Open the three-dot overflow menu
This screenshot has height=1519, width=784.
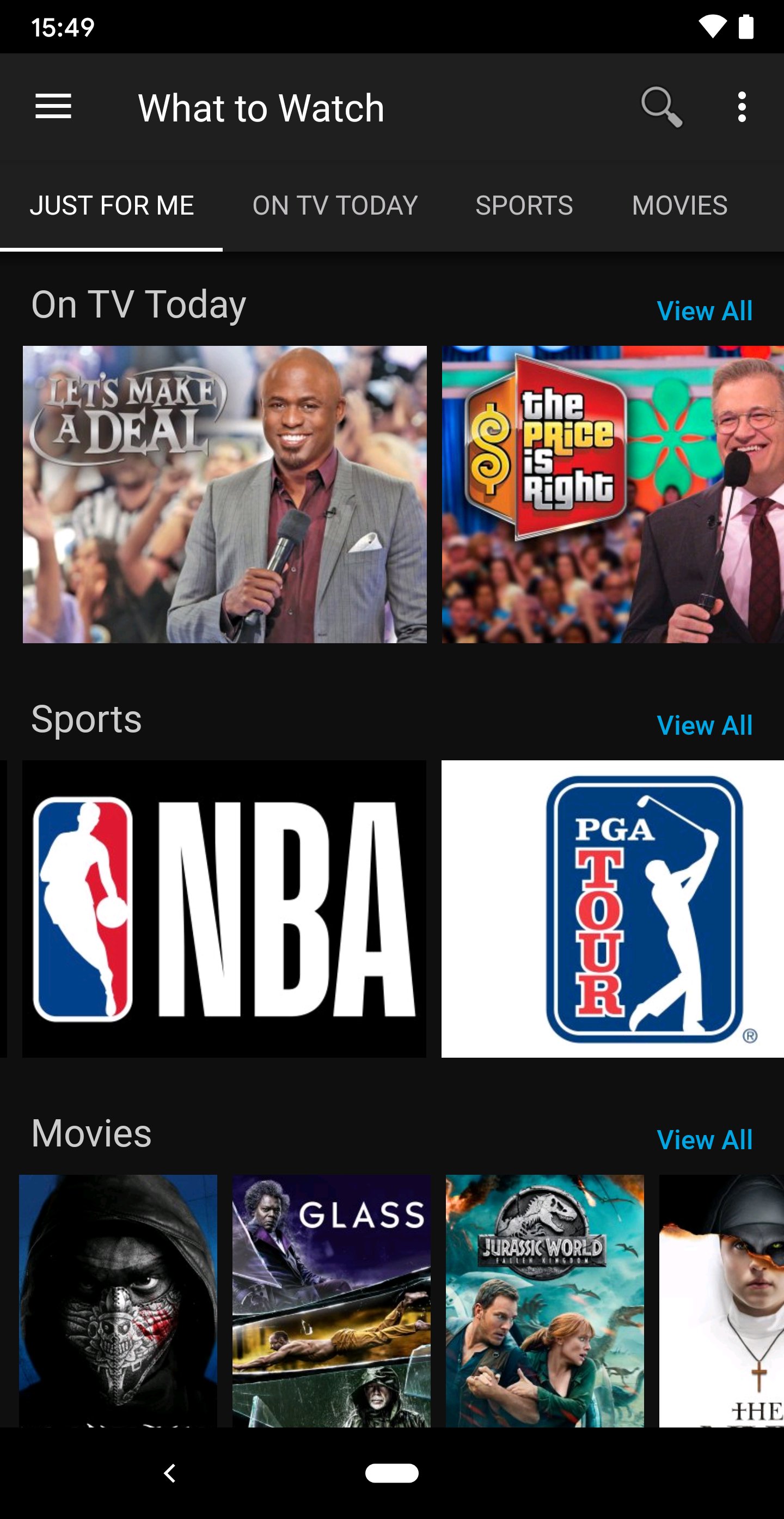coord(742,107)
